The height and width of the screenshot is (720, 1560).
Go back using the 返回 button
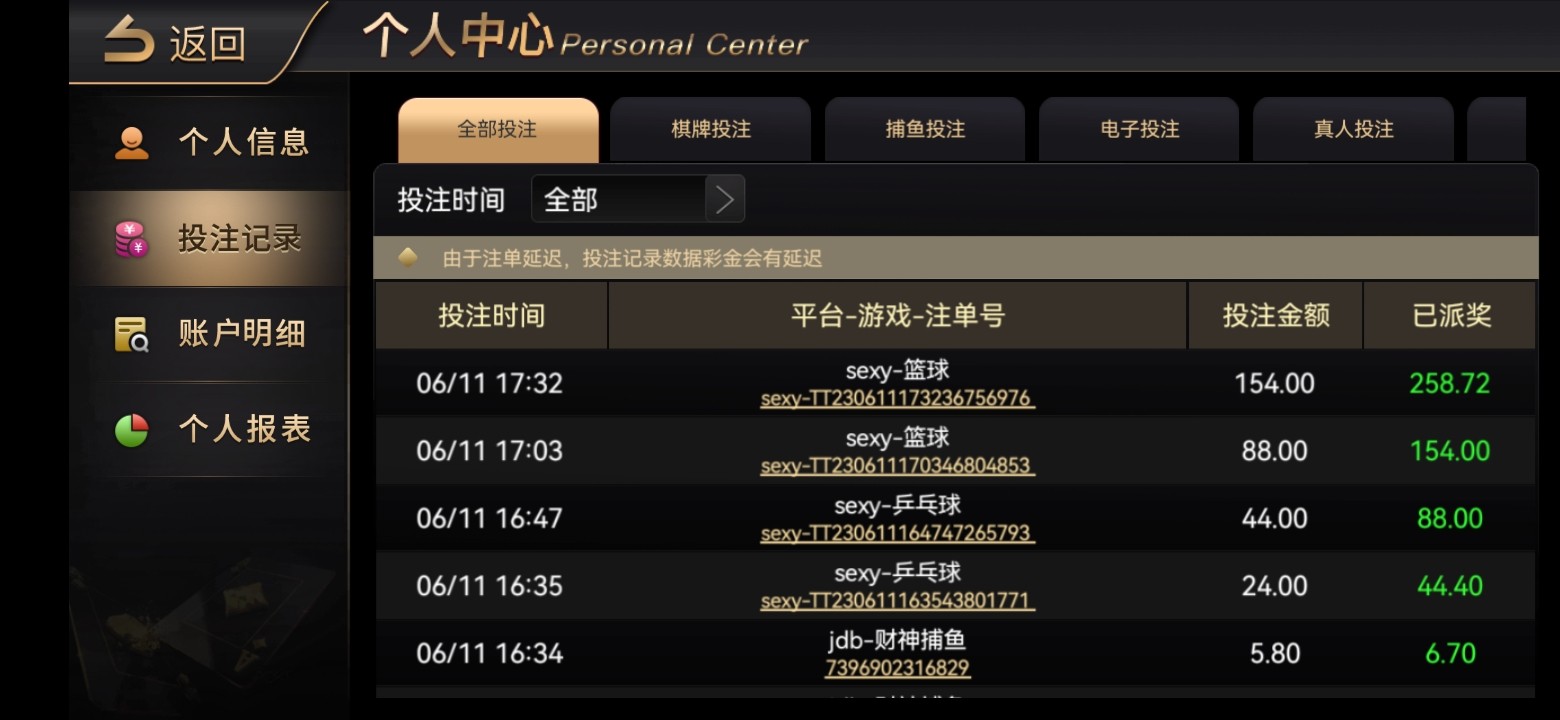pos(176,42)
